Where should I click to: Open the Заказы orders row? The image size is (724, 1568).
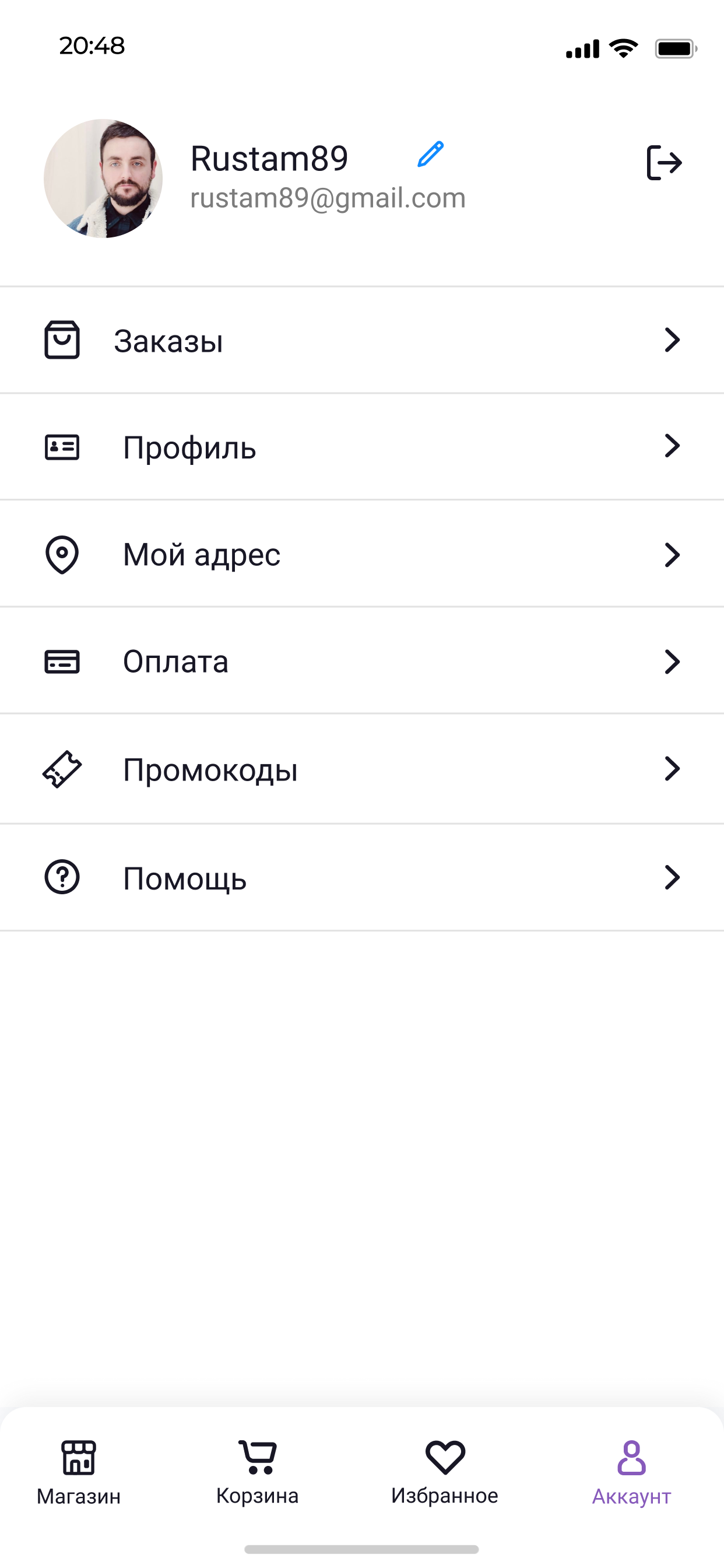(x=361, y=340)
